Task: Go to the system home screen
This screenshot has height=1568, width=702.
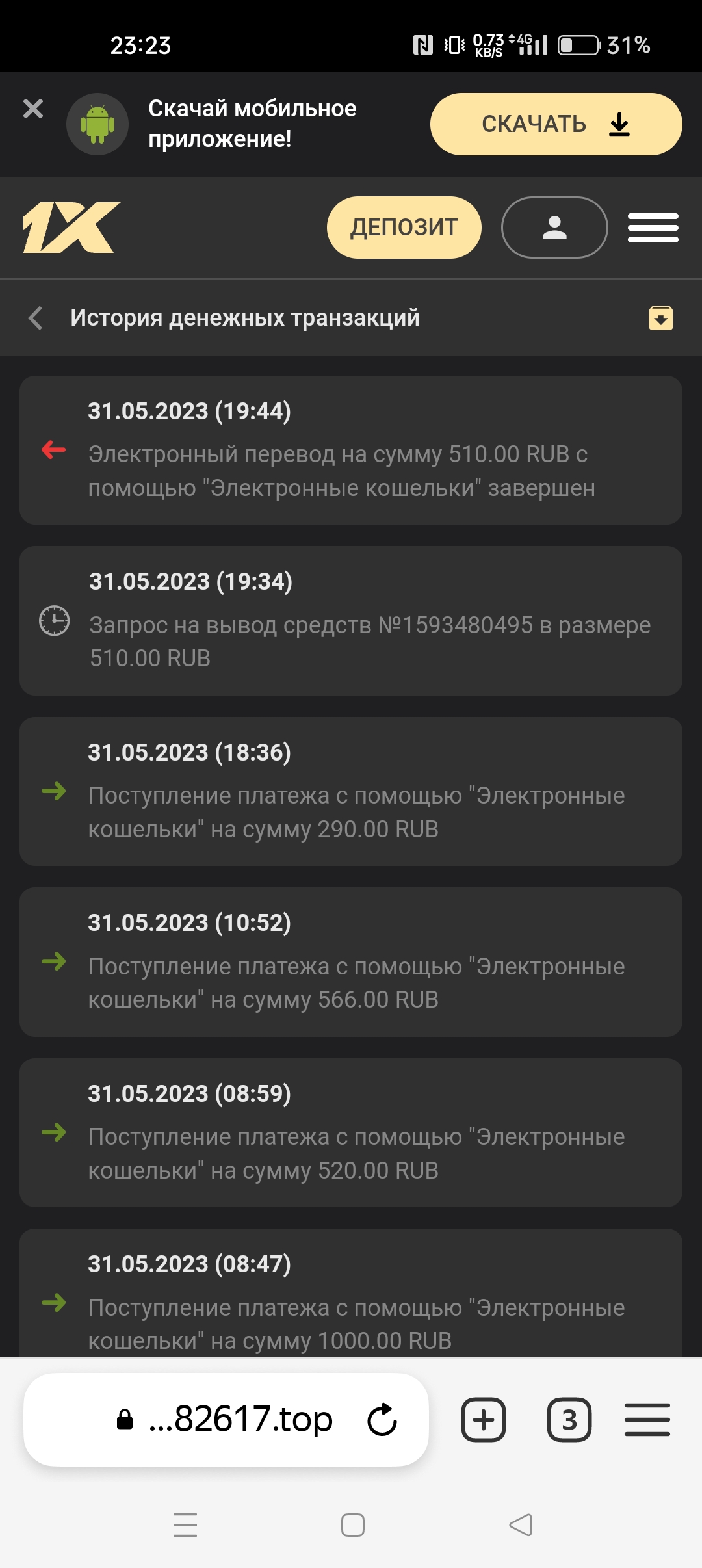Action: point(352,1524)
